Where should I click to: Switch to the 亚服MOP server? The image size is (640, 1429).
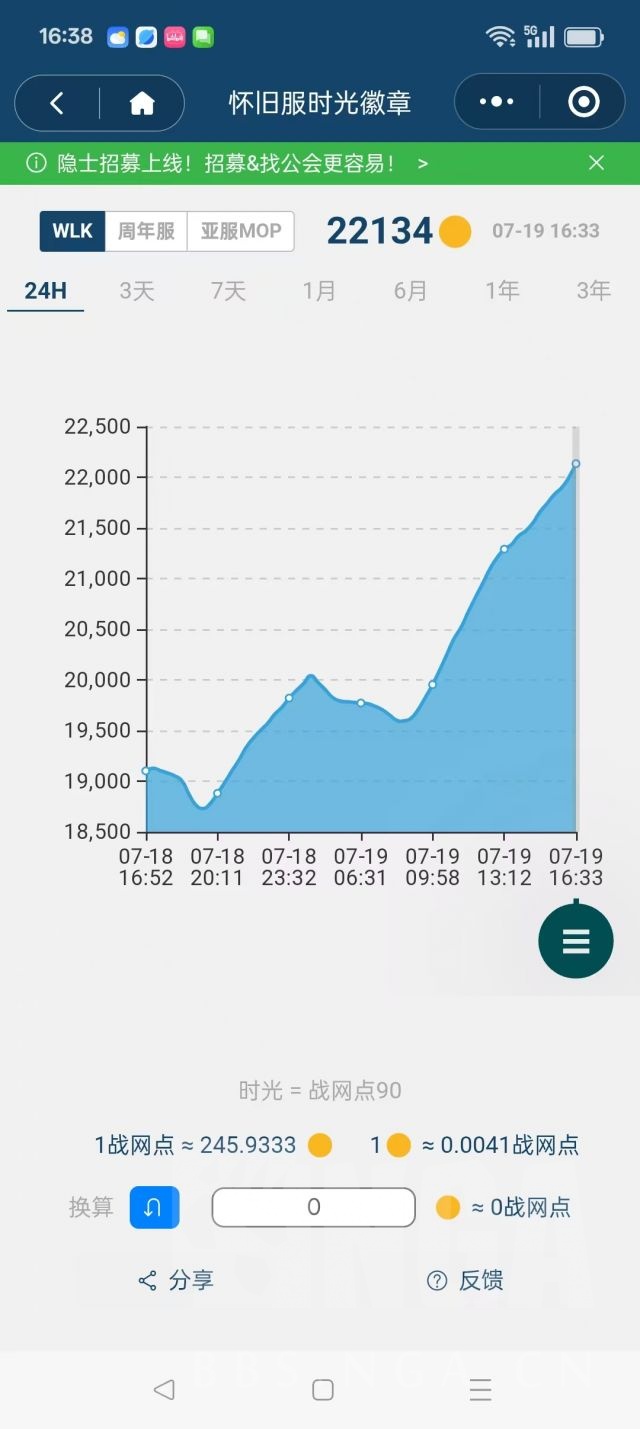[x=241, y=231]
